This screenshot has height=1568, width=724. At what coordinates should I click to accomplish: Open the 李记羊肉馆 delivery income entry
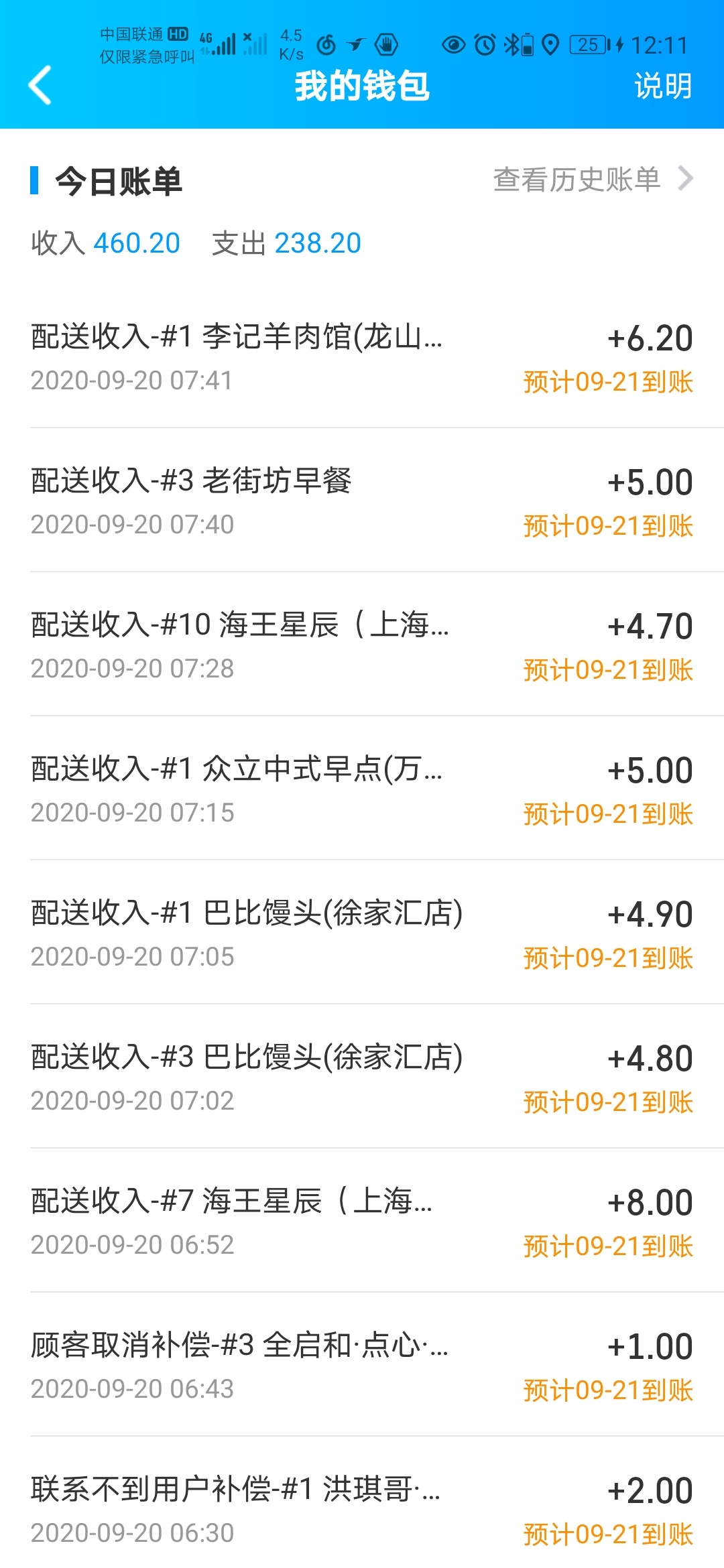tap(362, 356)
